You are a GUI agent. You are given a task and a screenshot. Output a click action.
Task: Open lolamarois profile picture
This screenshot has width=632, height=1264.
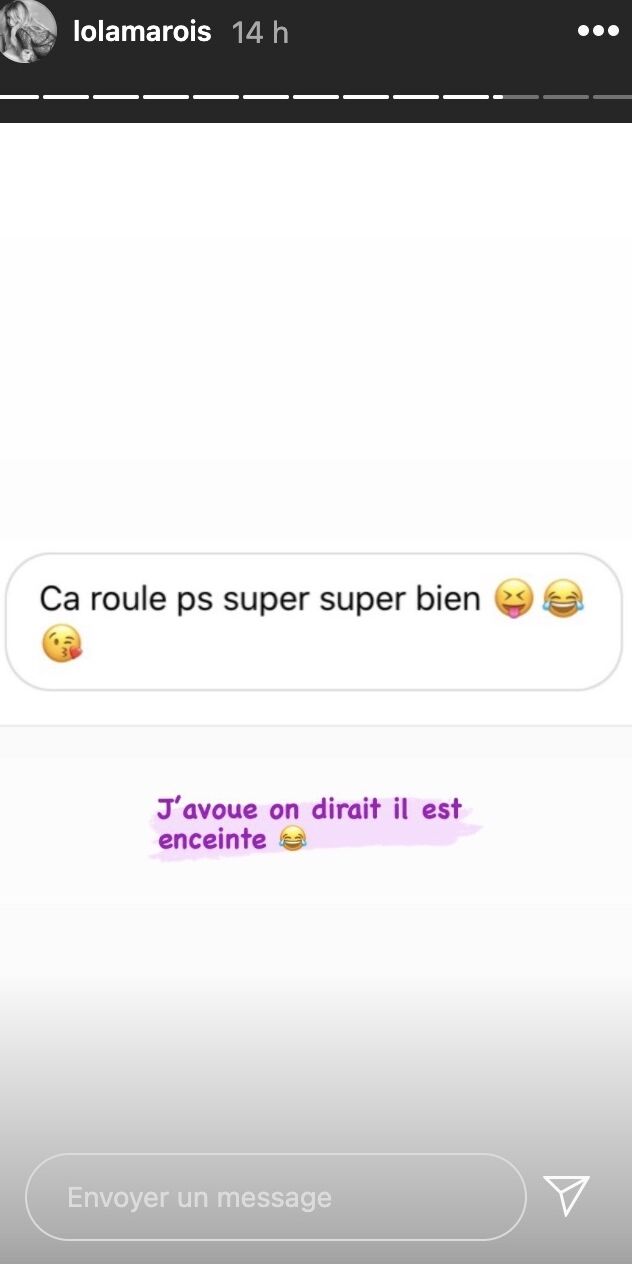point(28,31)
